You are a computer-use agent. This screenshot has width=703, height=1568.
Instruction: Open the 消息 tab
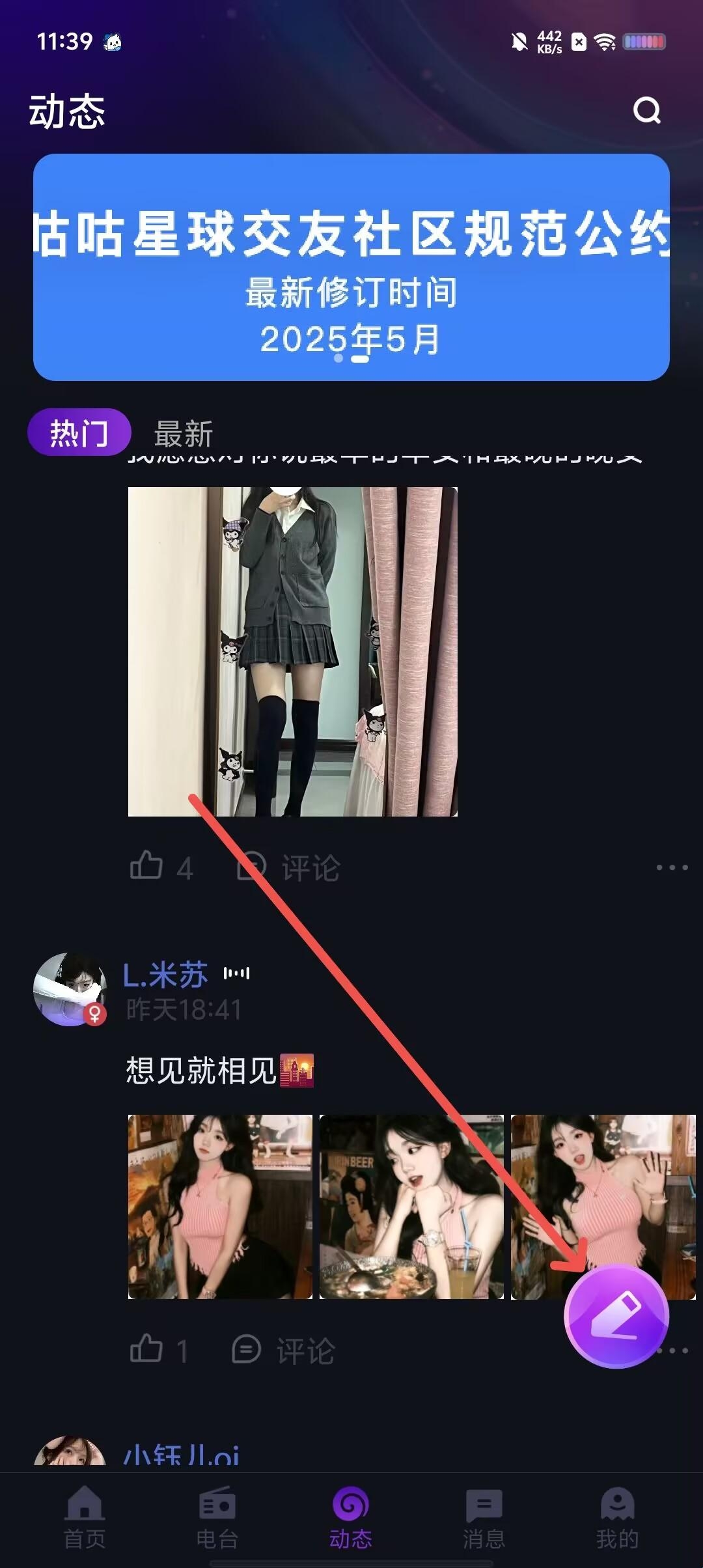point(484,1518)
